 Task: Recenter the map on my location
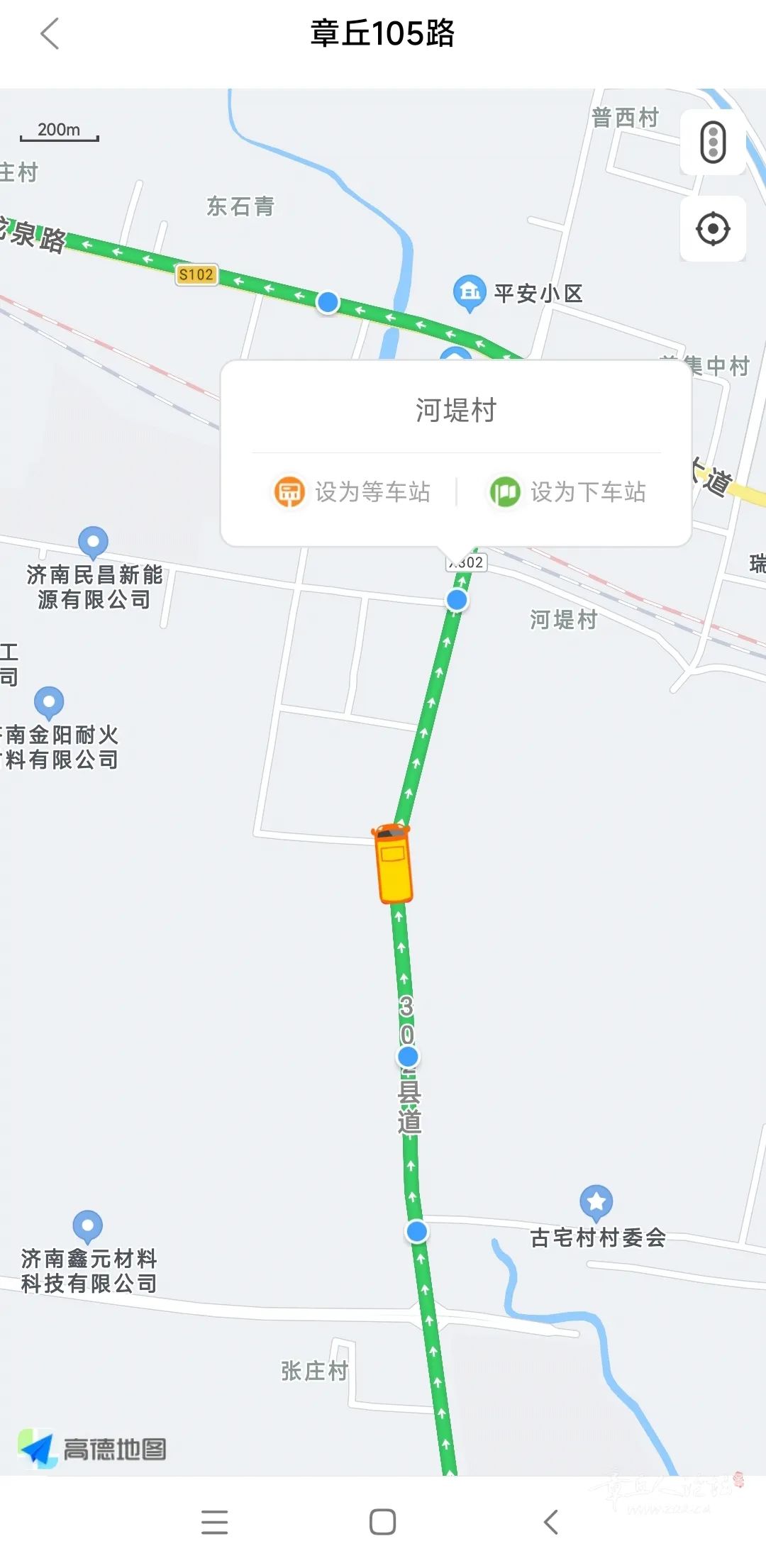point(713,229)
